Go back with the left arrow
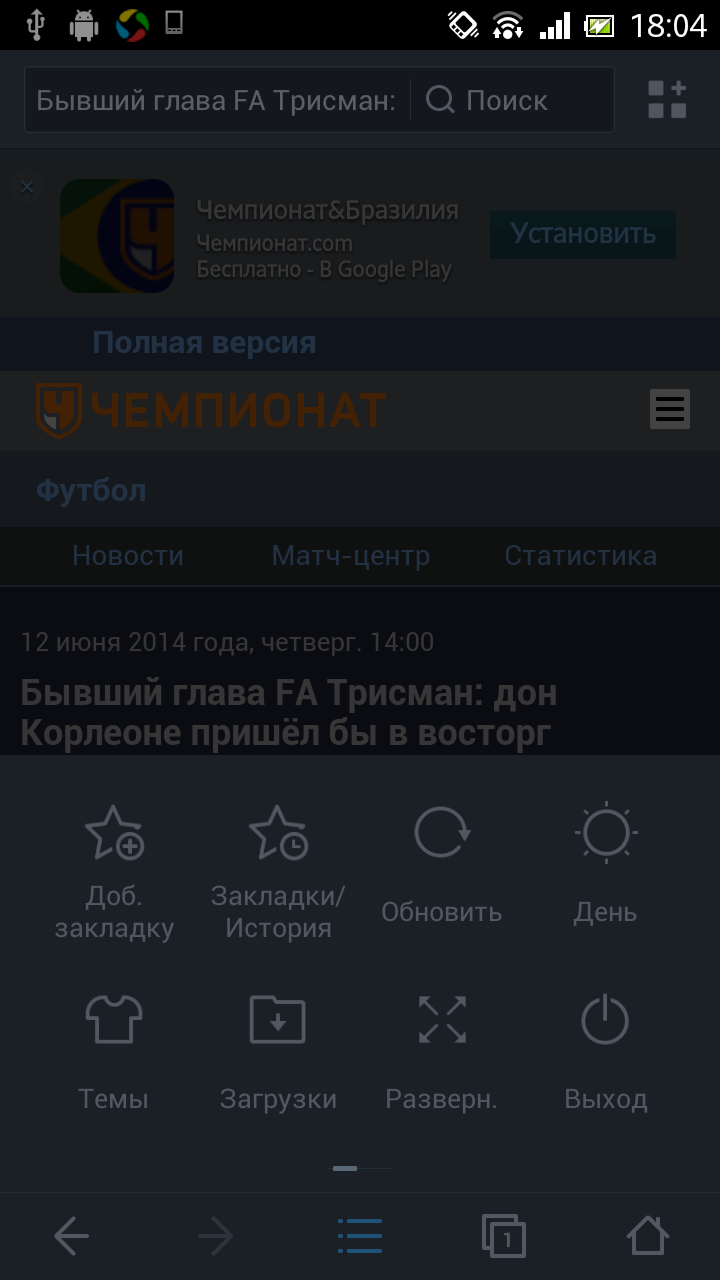The image size is (720, 1280). (x=72, y=1236)
